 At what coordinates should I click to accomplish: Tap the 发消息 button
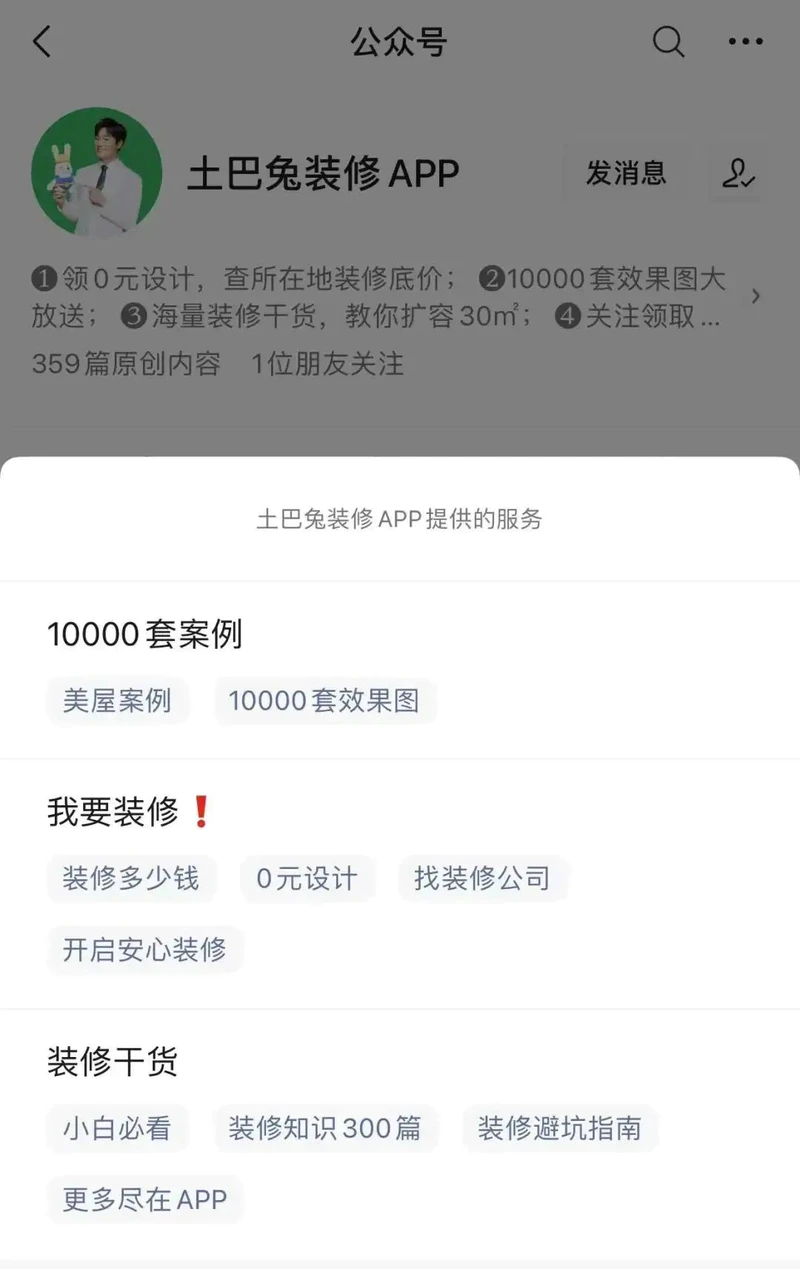point(625,173)
